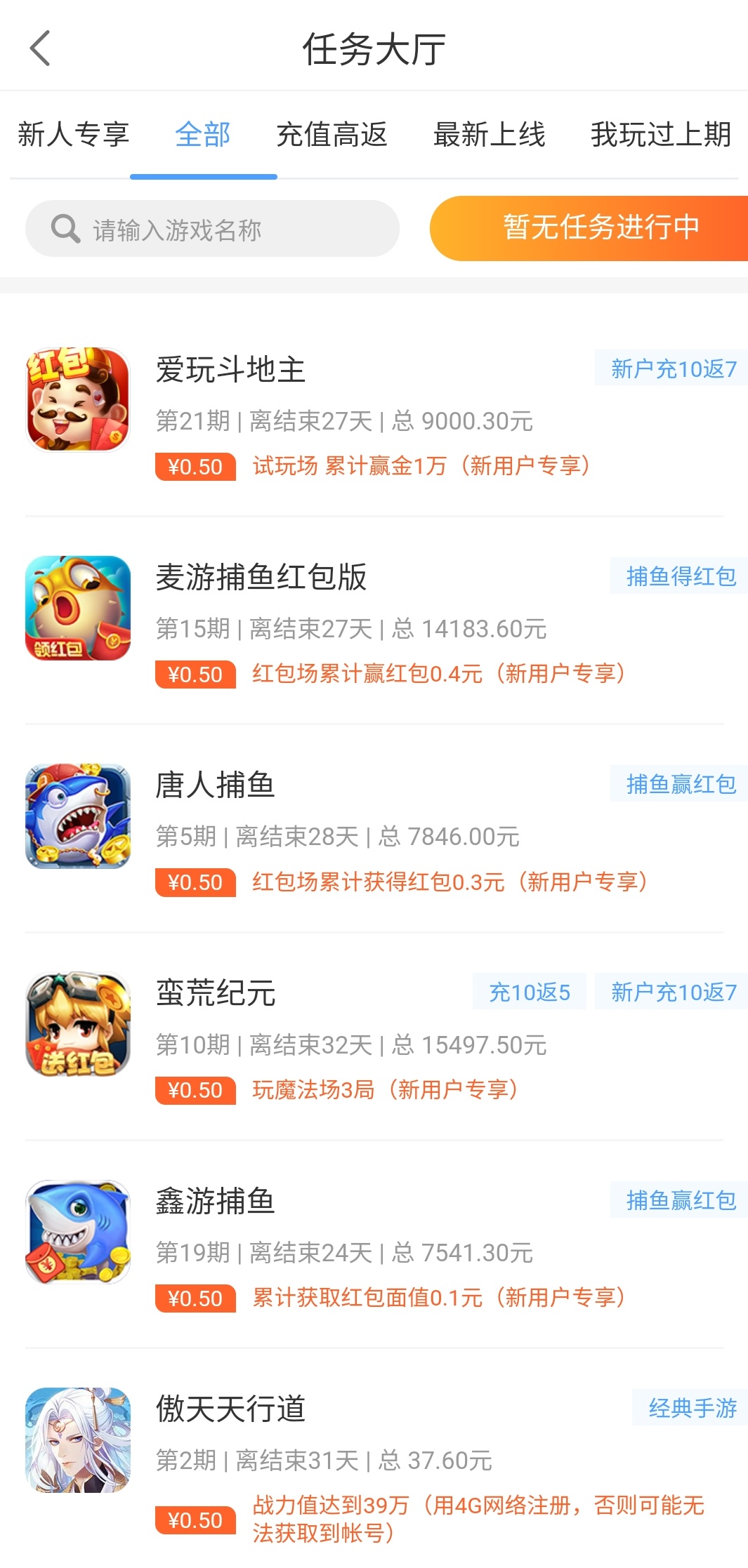Go back from 任务大厅
748x1568 pixels.
(41, 48)
